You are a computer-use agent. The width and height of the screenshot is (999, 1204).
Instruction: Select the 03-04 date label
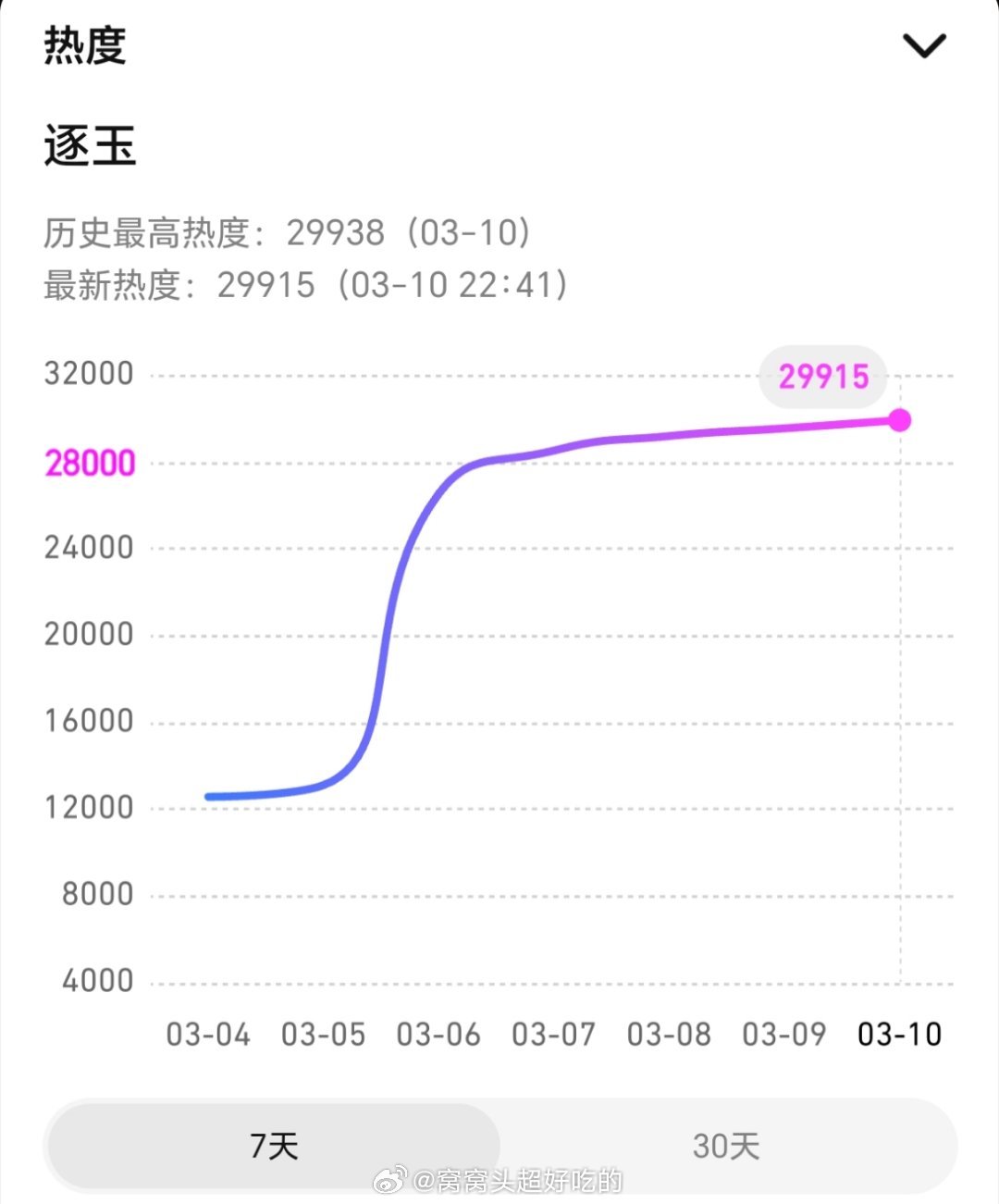(x=207, y=1035)
